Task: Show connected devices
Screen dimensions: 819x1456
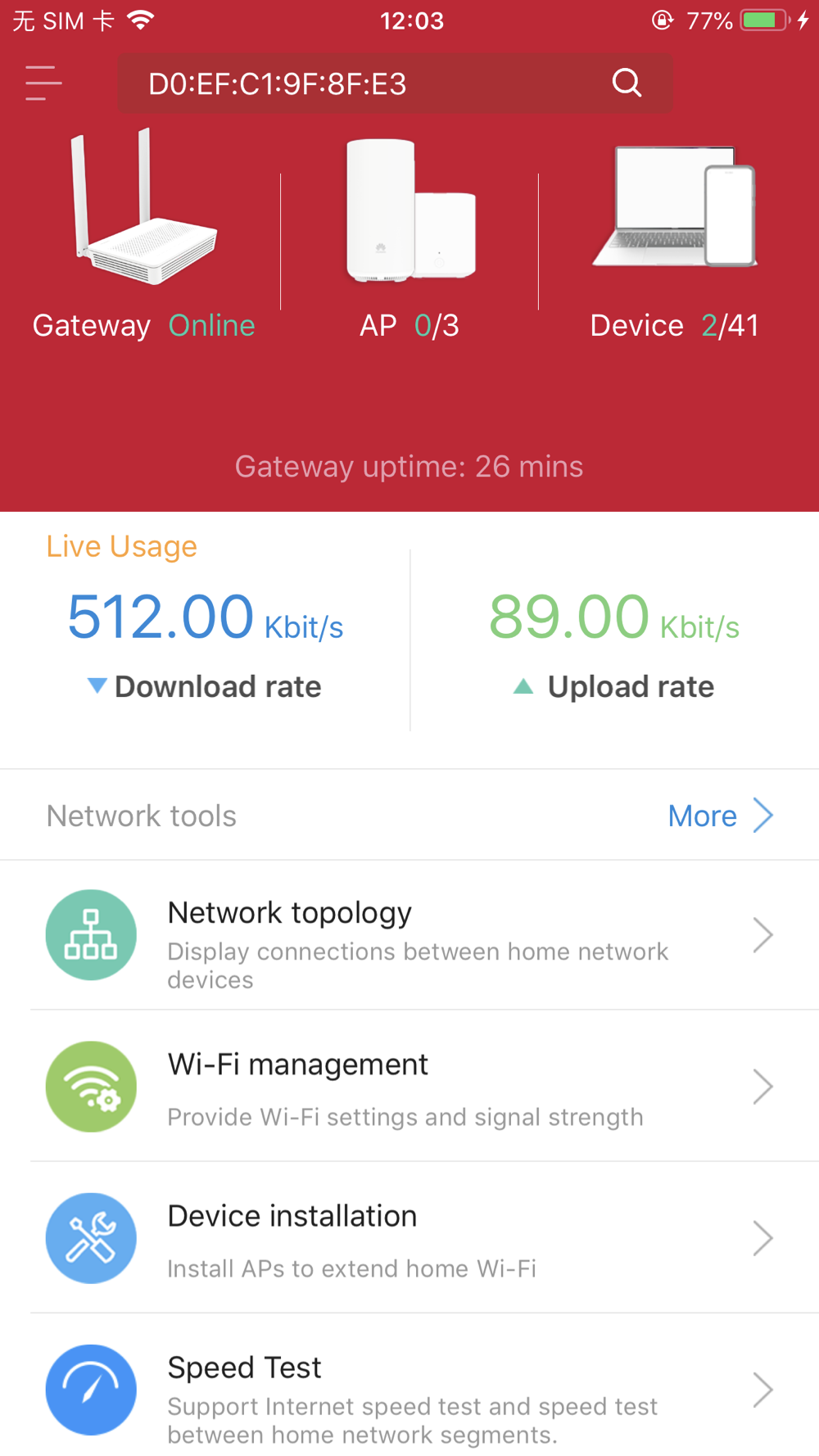Action: tap(674, 237)
